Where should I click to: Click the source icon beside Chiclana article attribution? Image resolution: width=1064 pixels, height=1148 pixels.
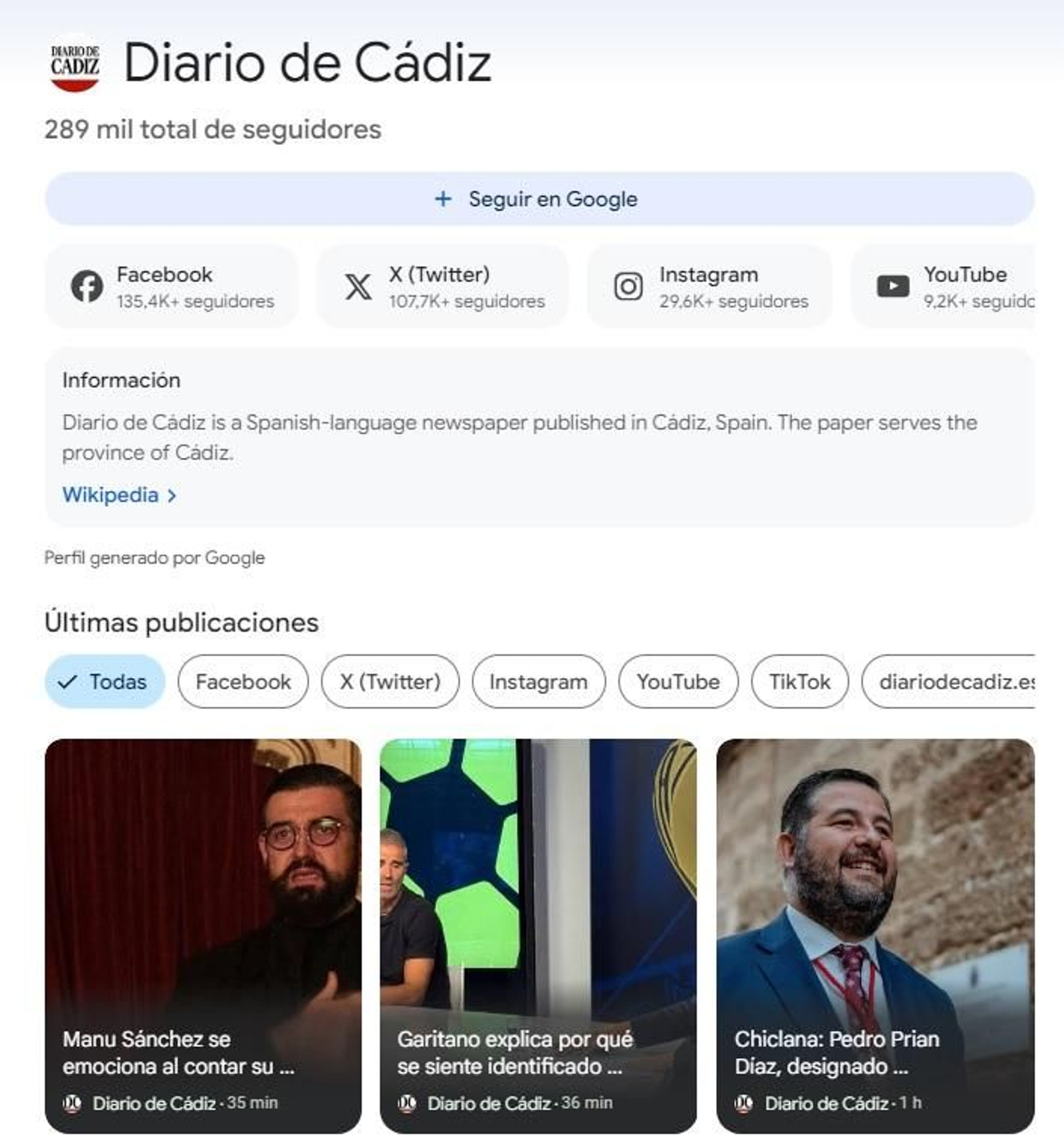pyautogui.click(x=745, y=1103)
